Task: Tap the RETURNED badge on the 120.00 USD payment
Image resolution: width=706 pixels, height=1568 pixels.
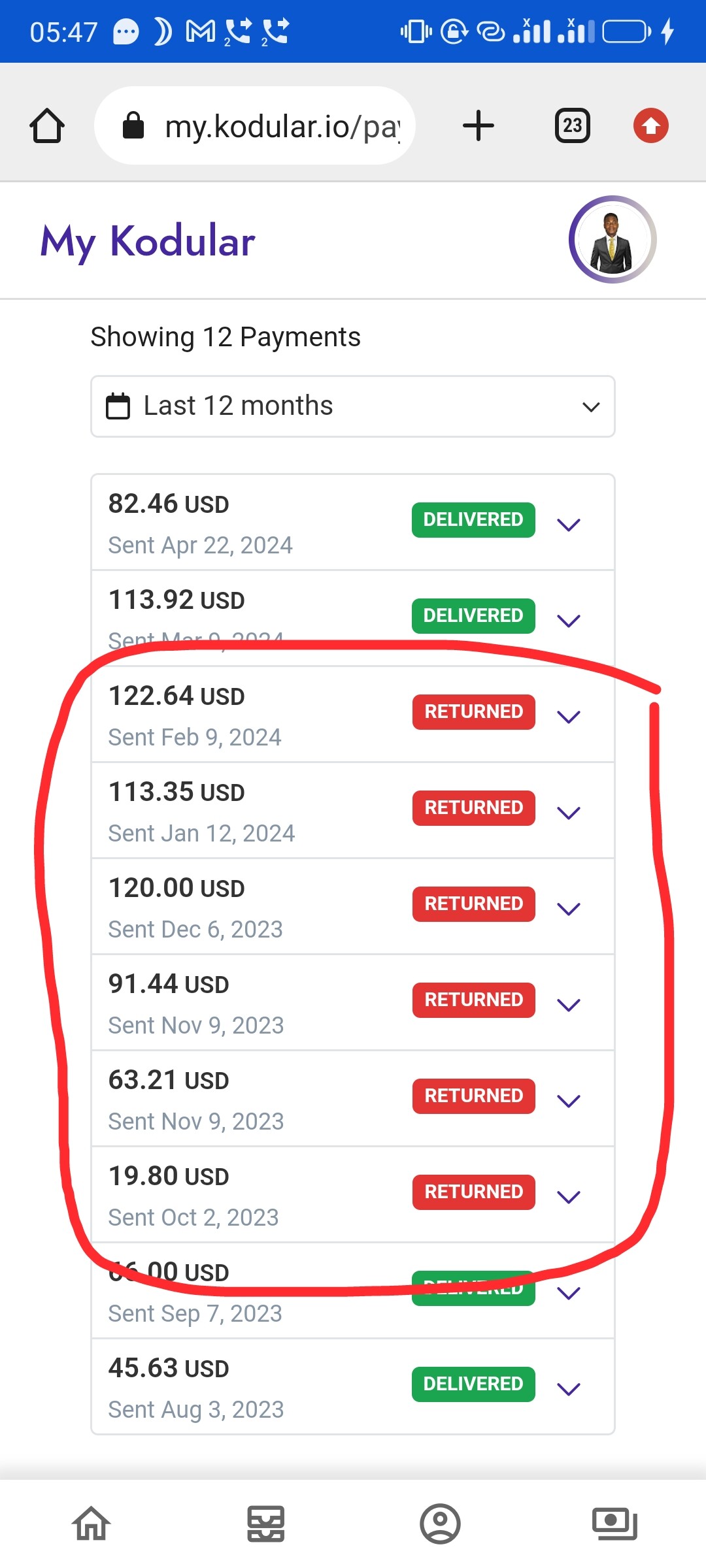Action: 473,904
